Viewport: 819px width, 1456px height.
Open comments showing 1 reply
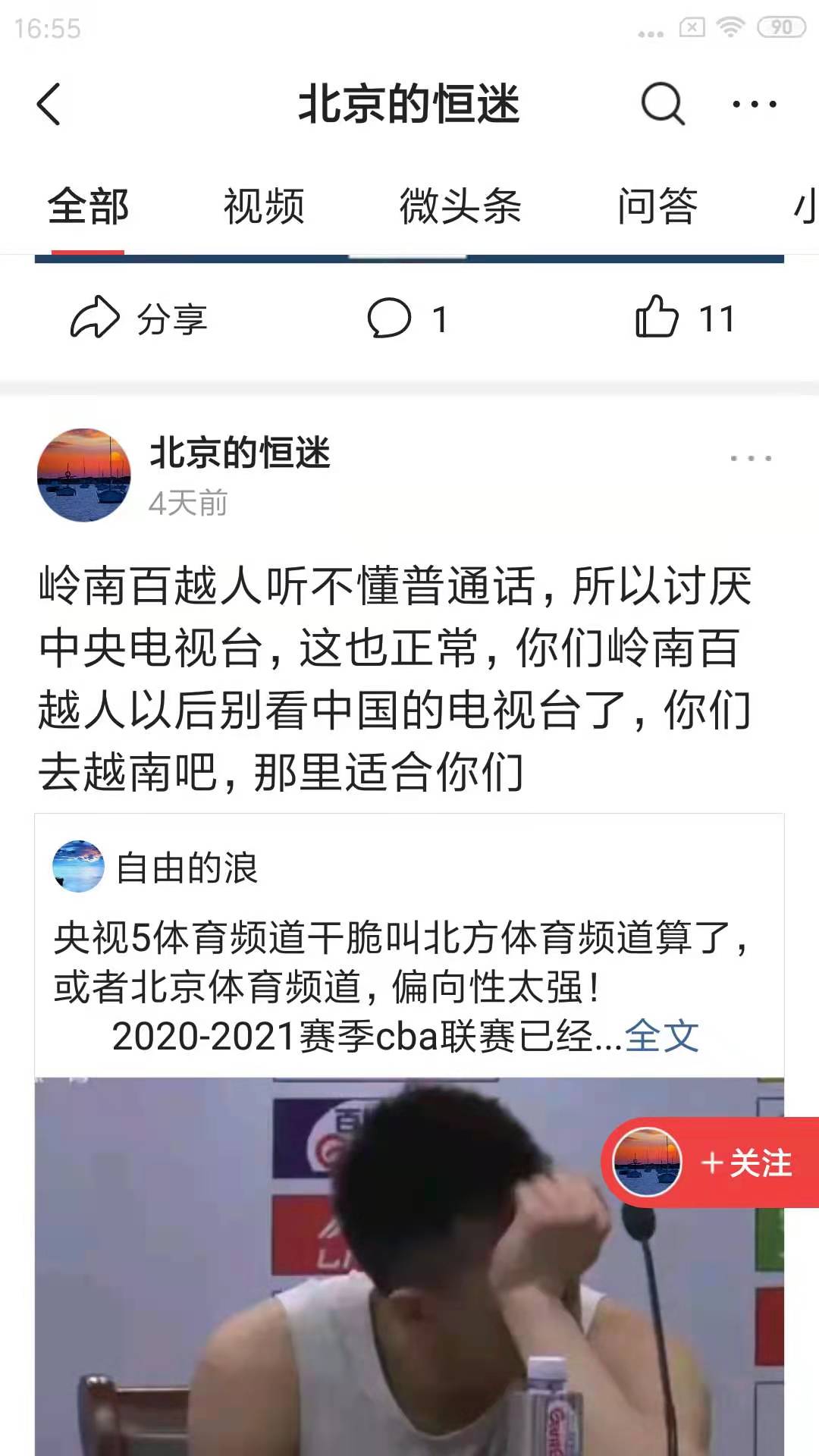click(x=407, y=318)
